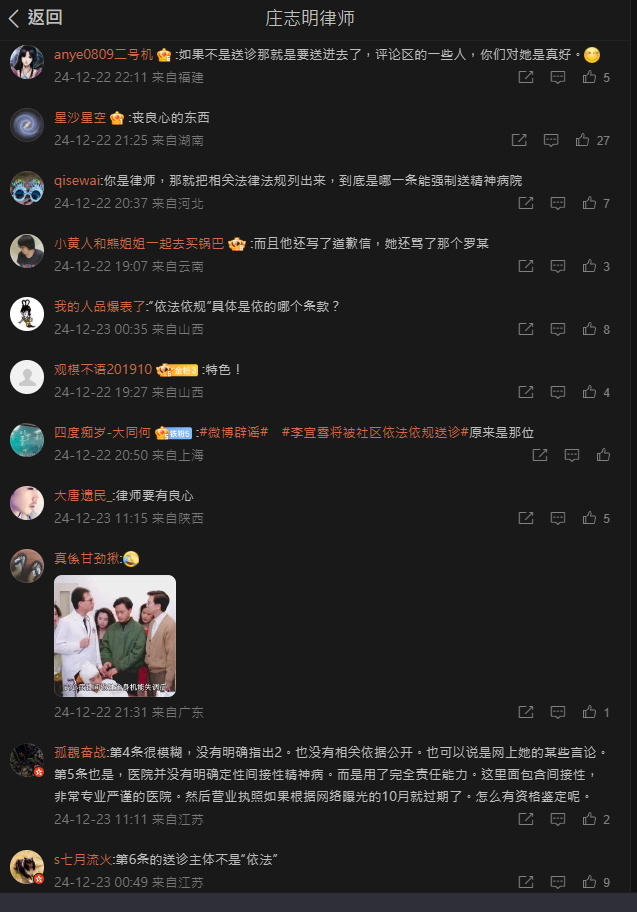This screenshot has width=637, height=912.
Task: Share s七月流火's comment
Action: tap(526, 882)
